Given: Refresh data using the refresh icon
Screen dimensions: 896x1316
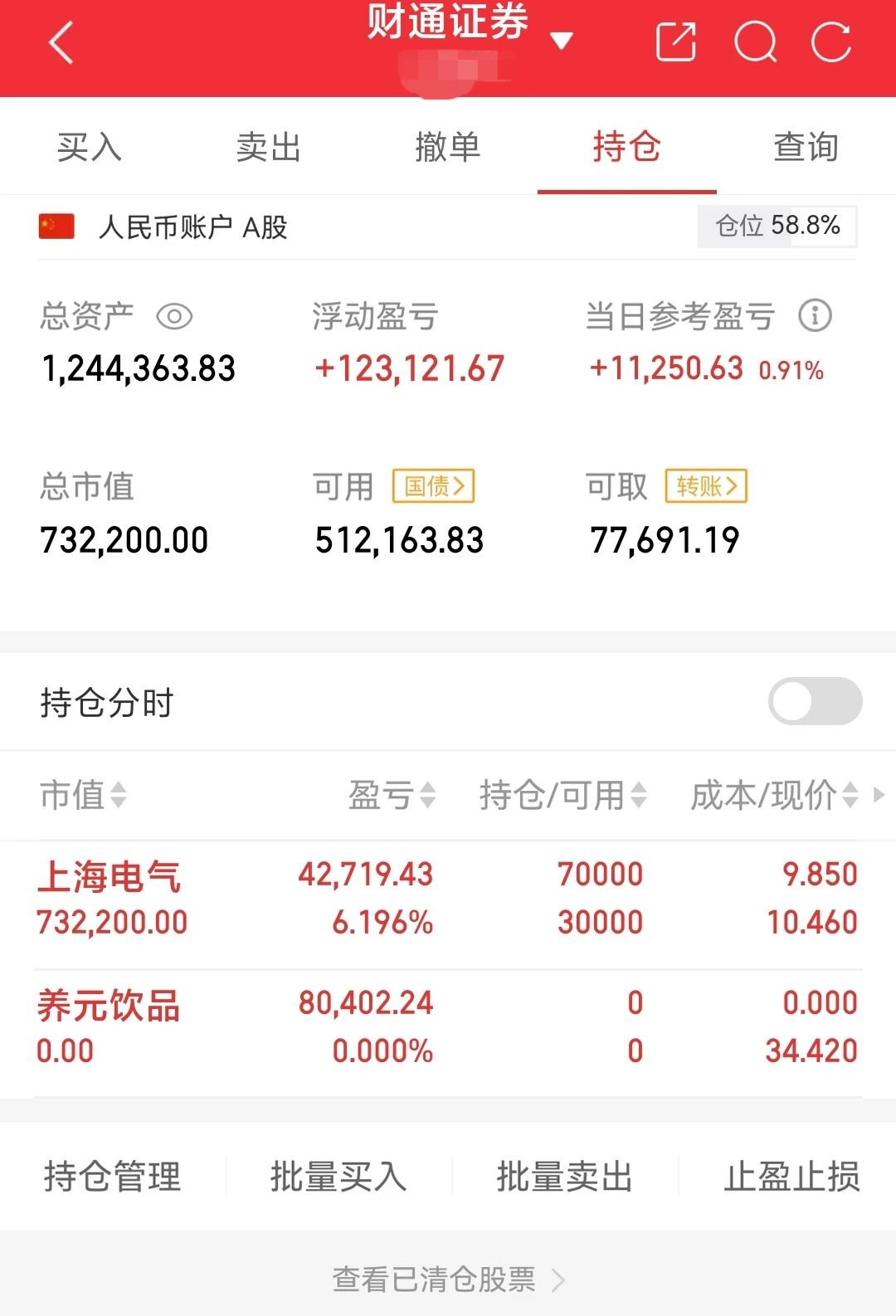Looking at the screenshot, I should coord(830,40).
